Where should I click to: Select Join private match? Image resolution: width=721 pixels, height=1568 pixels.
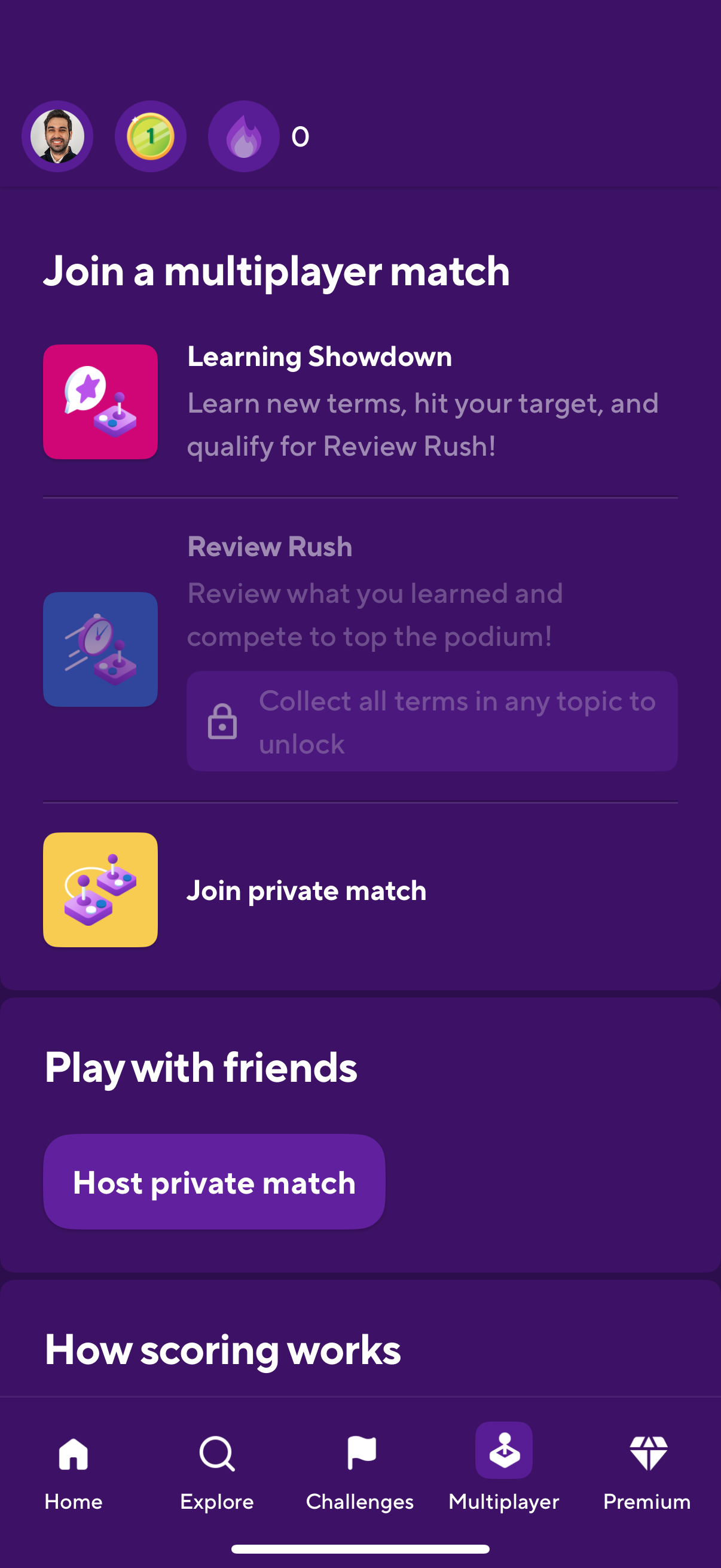pyautogui.click(x=307, y=890)
